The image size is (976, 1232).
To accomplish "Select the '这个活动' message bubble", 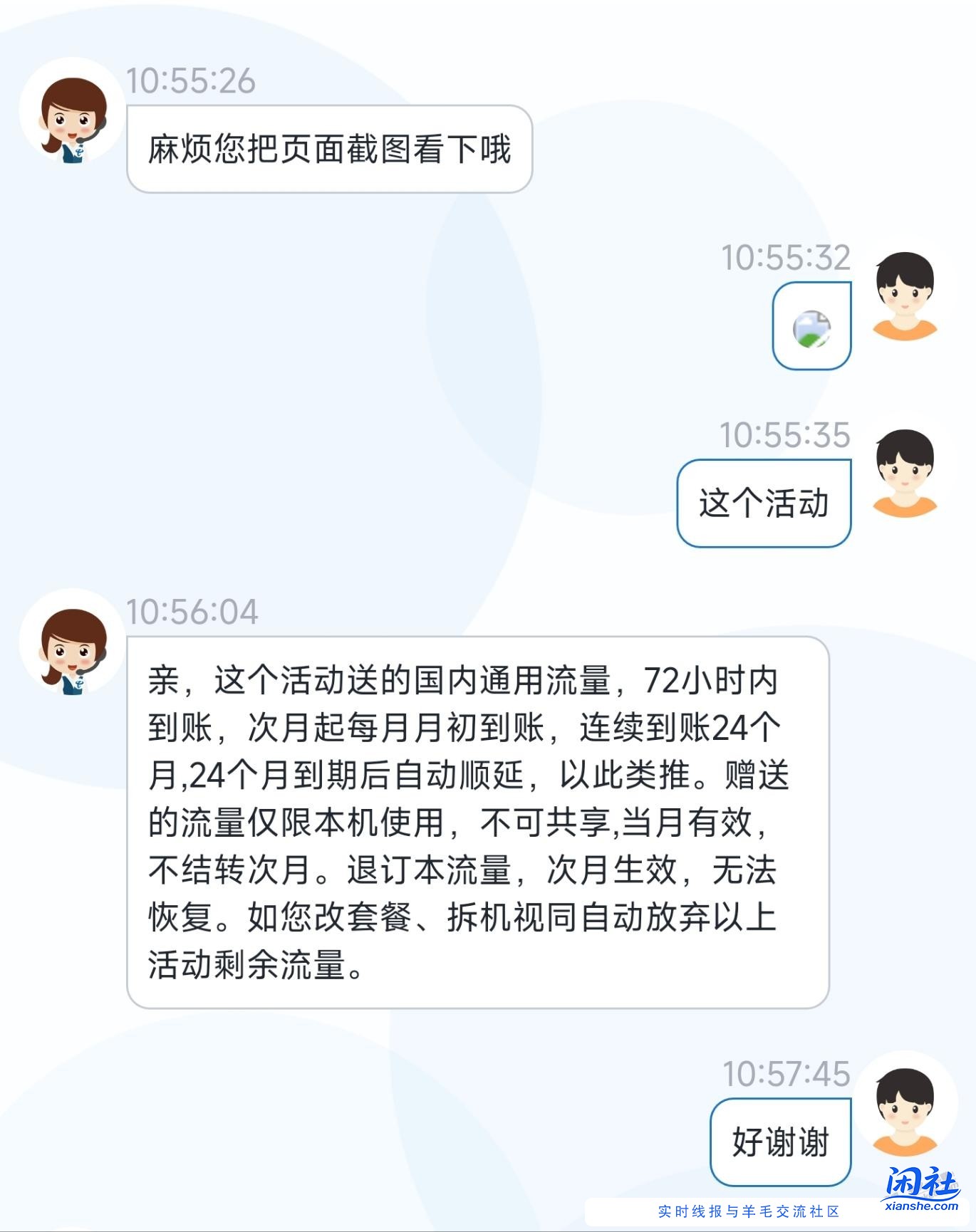I will pyautogui.click(x=763, y=502).
